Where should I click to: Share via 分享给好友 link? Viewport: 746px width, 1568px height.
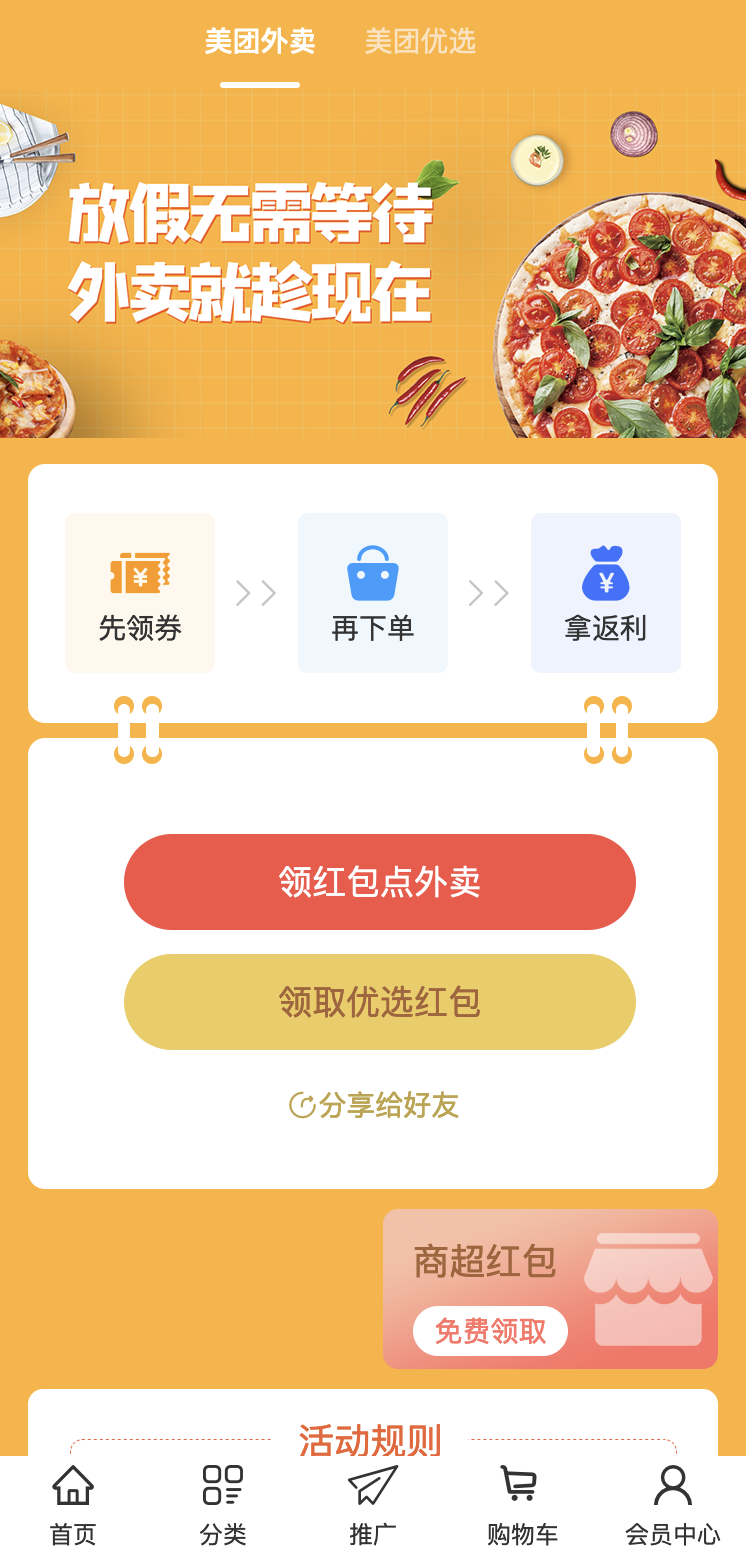pos(374,1105)
